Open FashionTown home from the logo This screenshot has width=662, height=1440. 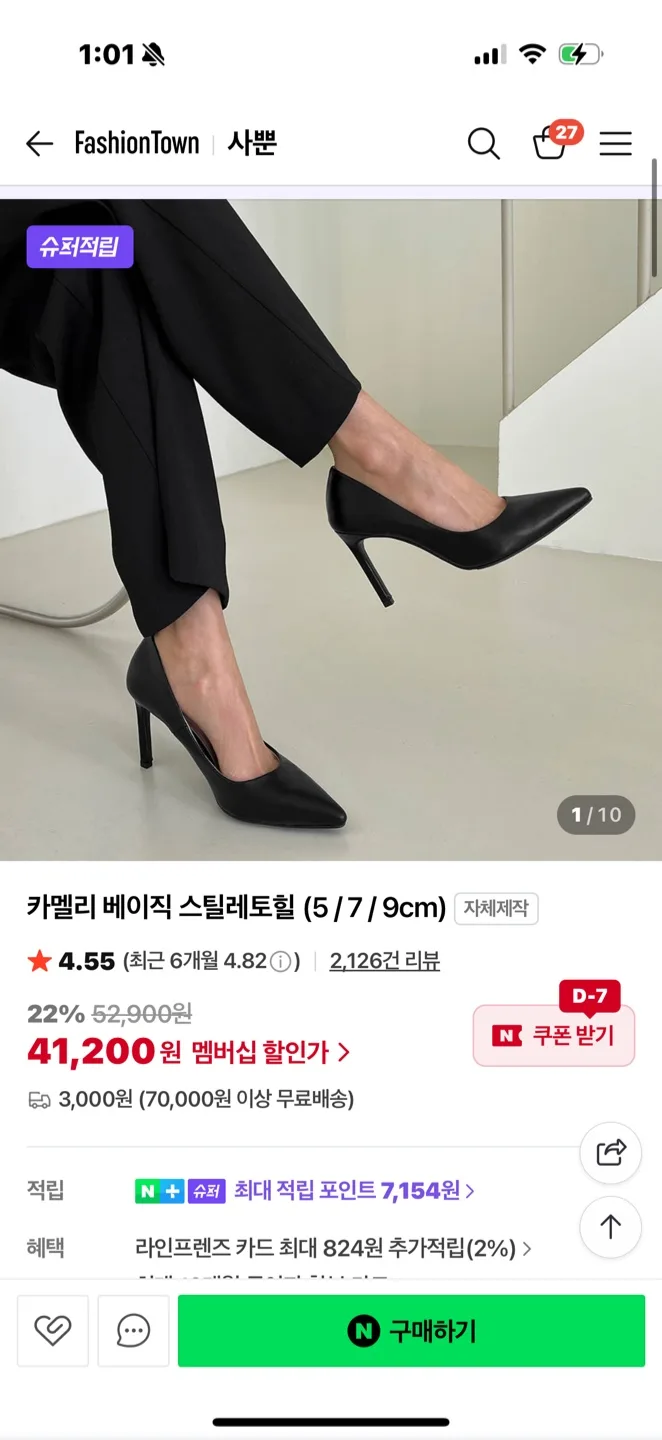(137, 144)
